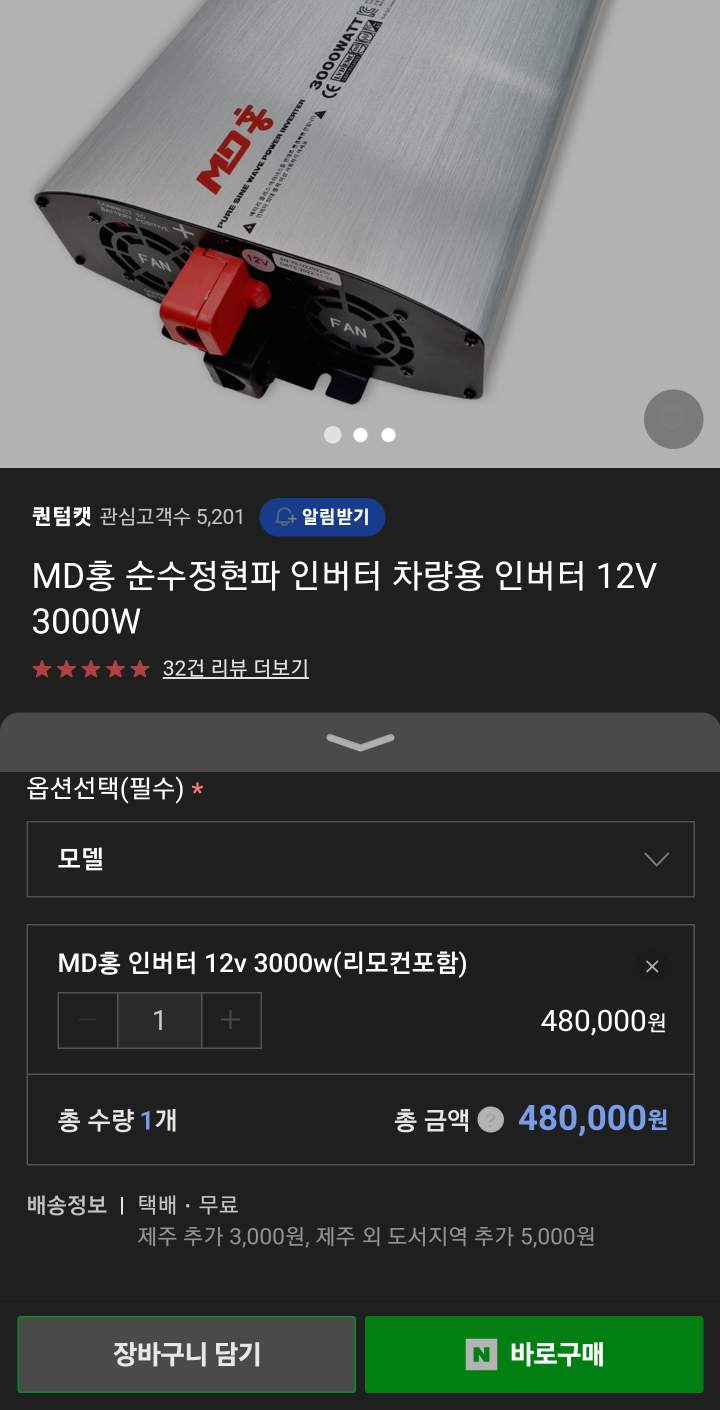This screenshot has width=720, height=1410.
Task: Click the quantity input showing 1
Action: [x=159, y=1020]
